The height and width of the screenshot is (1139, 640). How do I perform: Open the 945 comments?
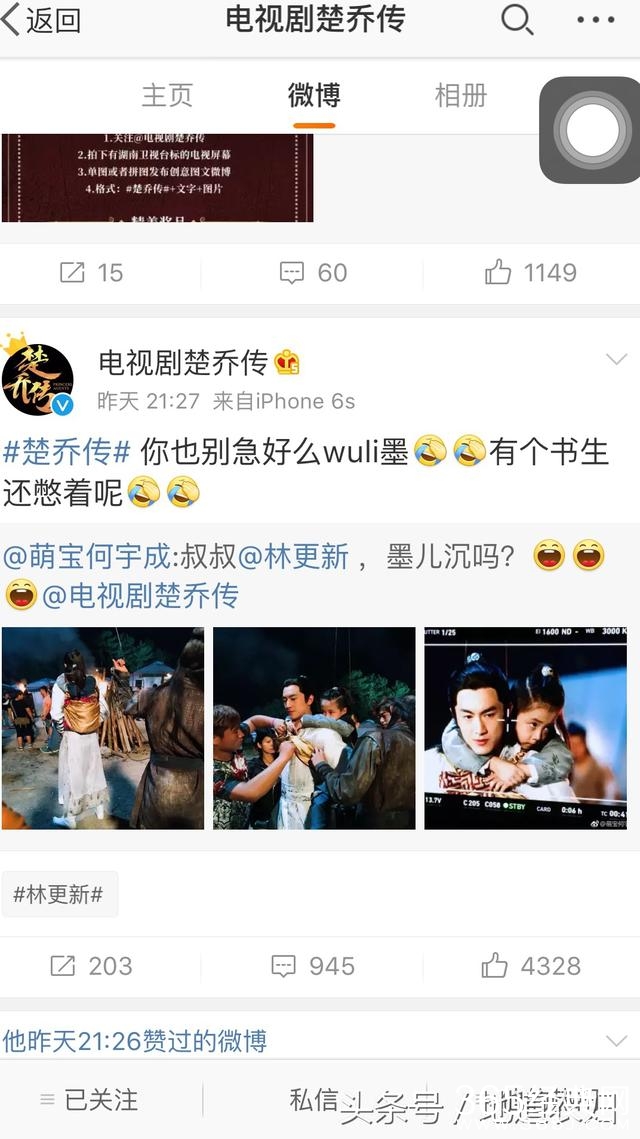tap(313, 966)
